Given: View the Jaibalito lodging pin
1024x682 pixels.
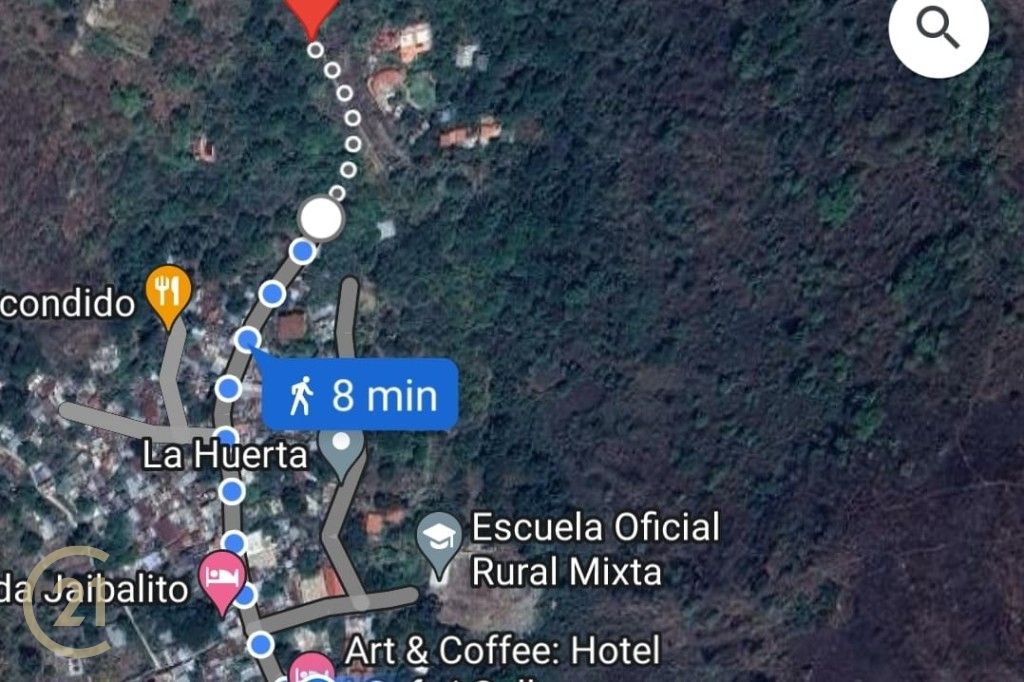Looking at the screenshot, I should (x=223, y=579).
